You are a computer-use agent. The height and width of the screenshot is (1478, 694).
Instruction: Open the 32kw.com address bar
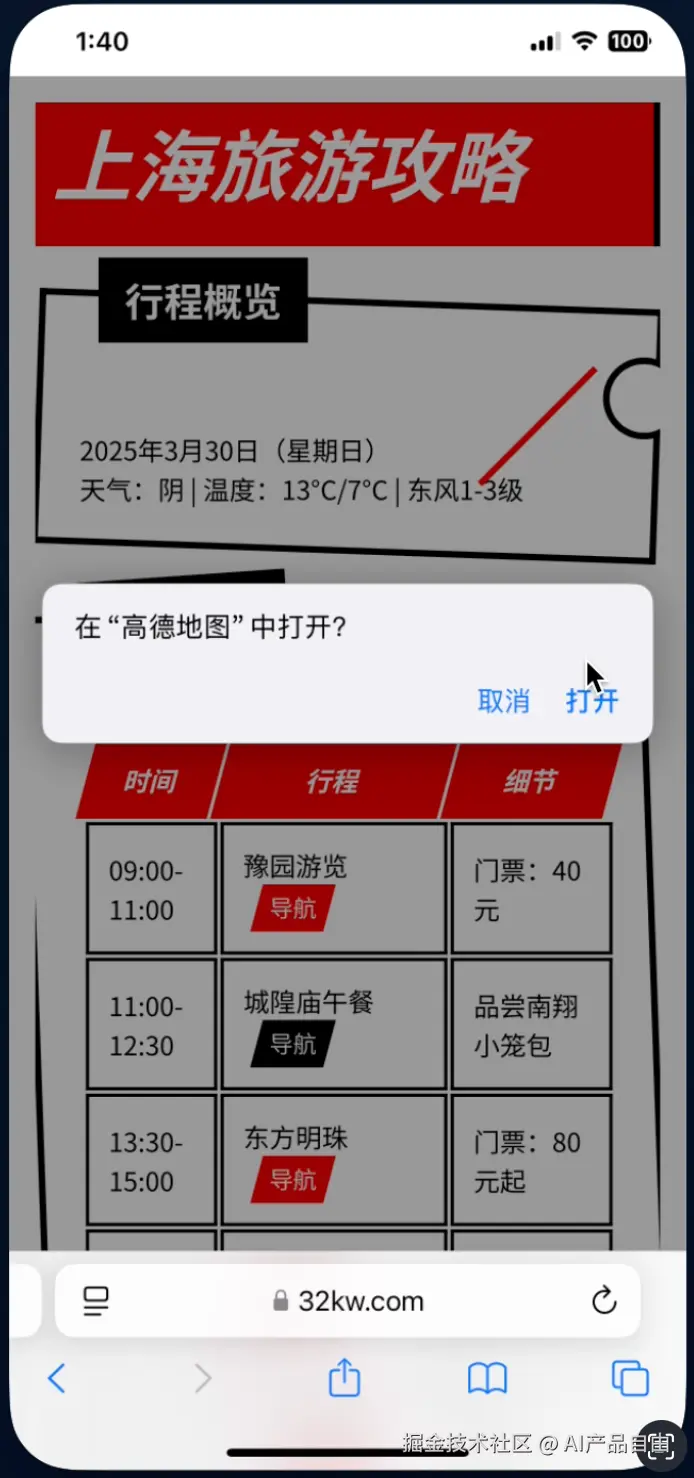coord(360,1301)
